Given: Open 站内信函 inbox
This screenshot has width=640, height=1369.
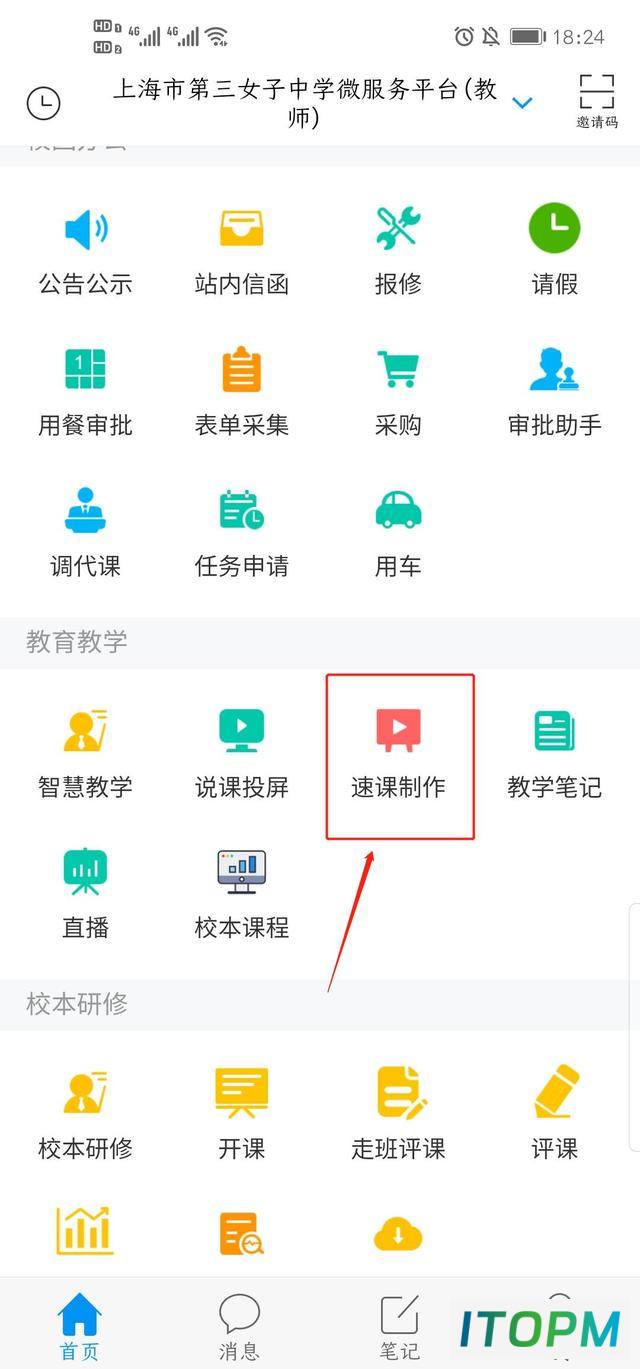Looking at the screenshot, I should 242,250.
